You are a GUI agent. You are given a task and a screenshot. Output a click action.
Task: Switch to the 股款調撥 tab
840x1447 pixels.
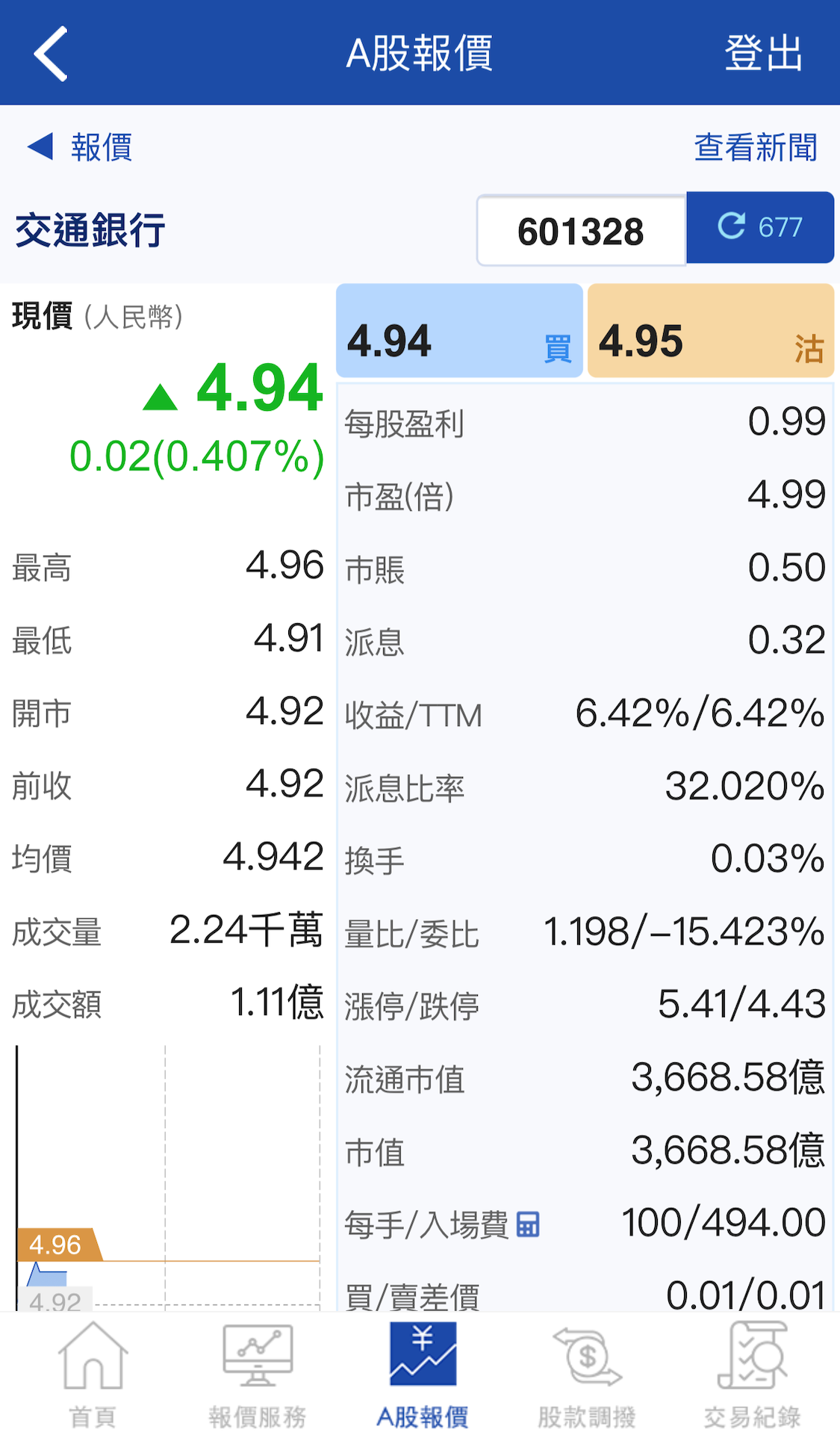pyautogui.click(x=587, y=1376)
